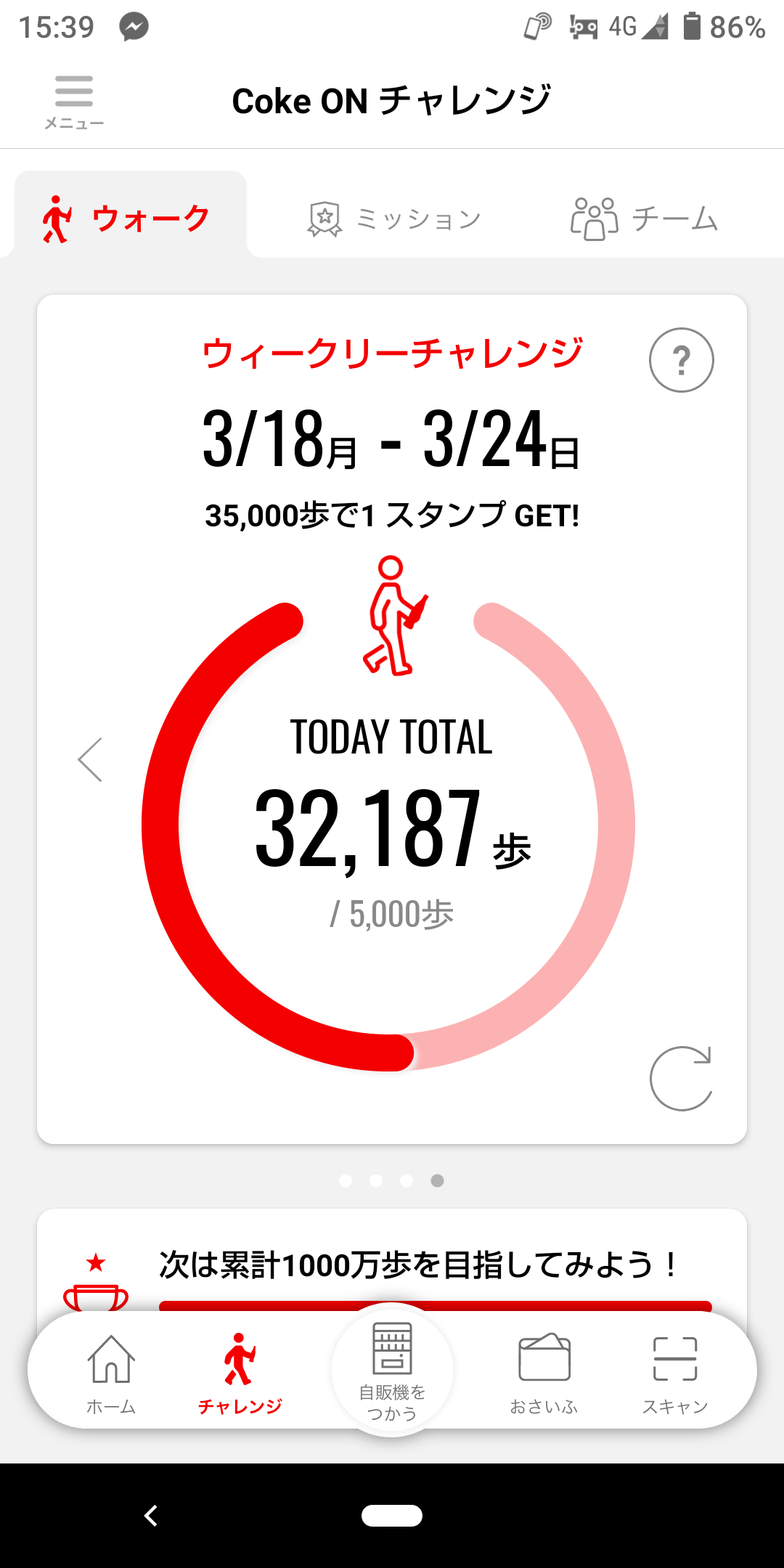Refresh the step count

tap(681, 1079)
